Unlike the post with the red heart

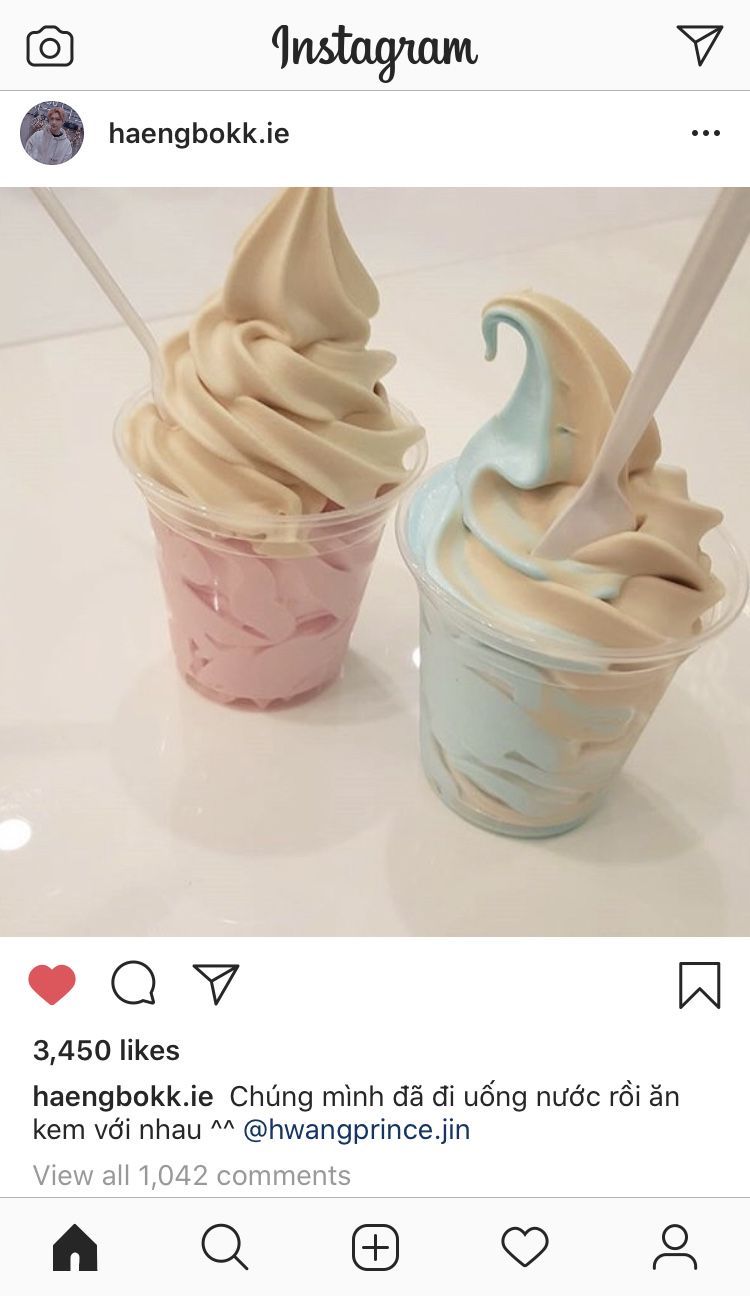click(x=52, y=984)
